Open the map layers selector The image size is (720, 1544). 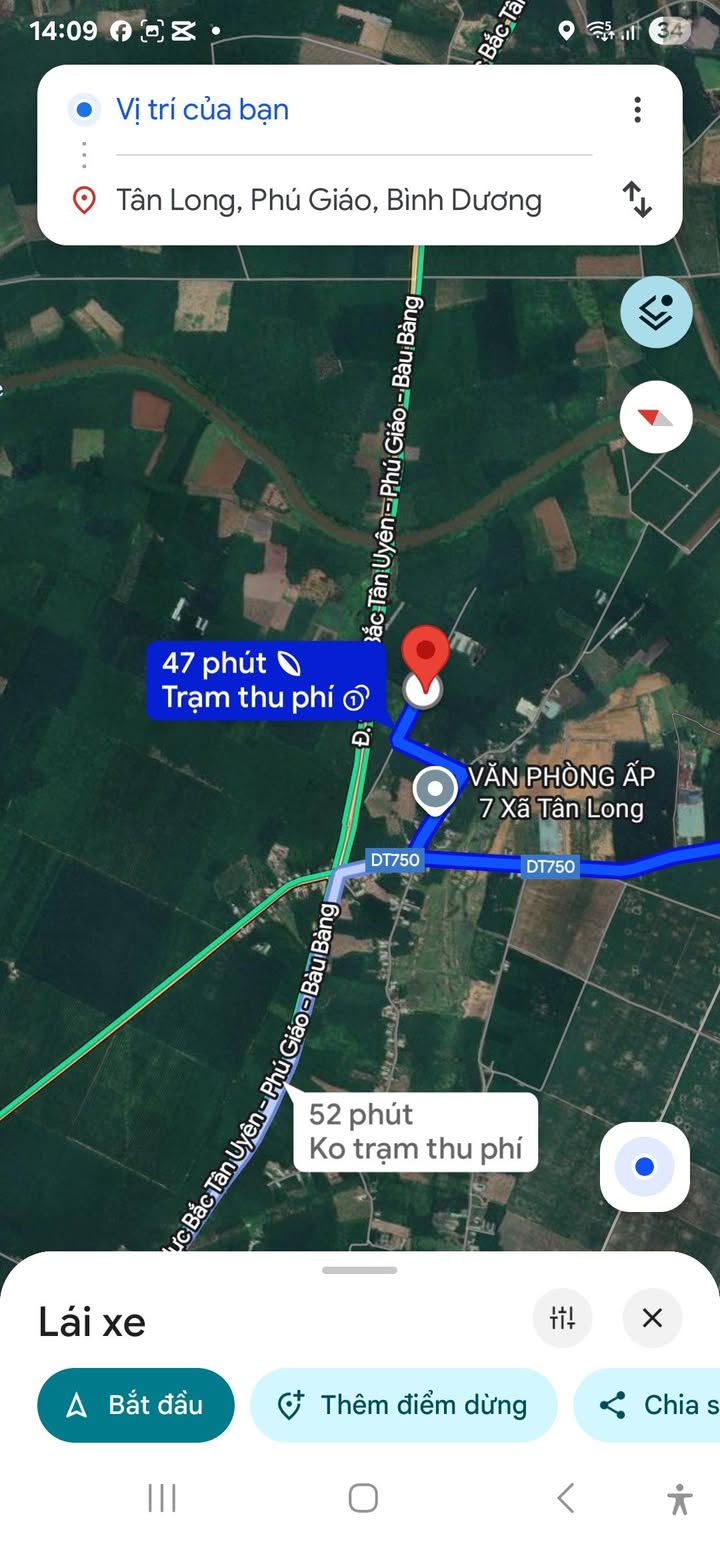[656, 312]
